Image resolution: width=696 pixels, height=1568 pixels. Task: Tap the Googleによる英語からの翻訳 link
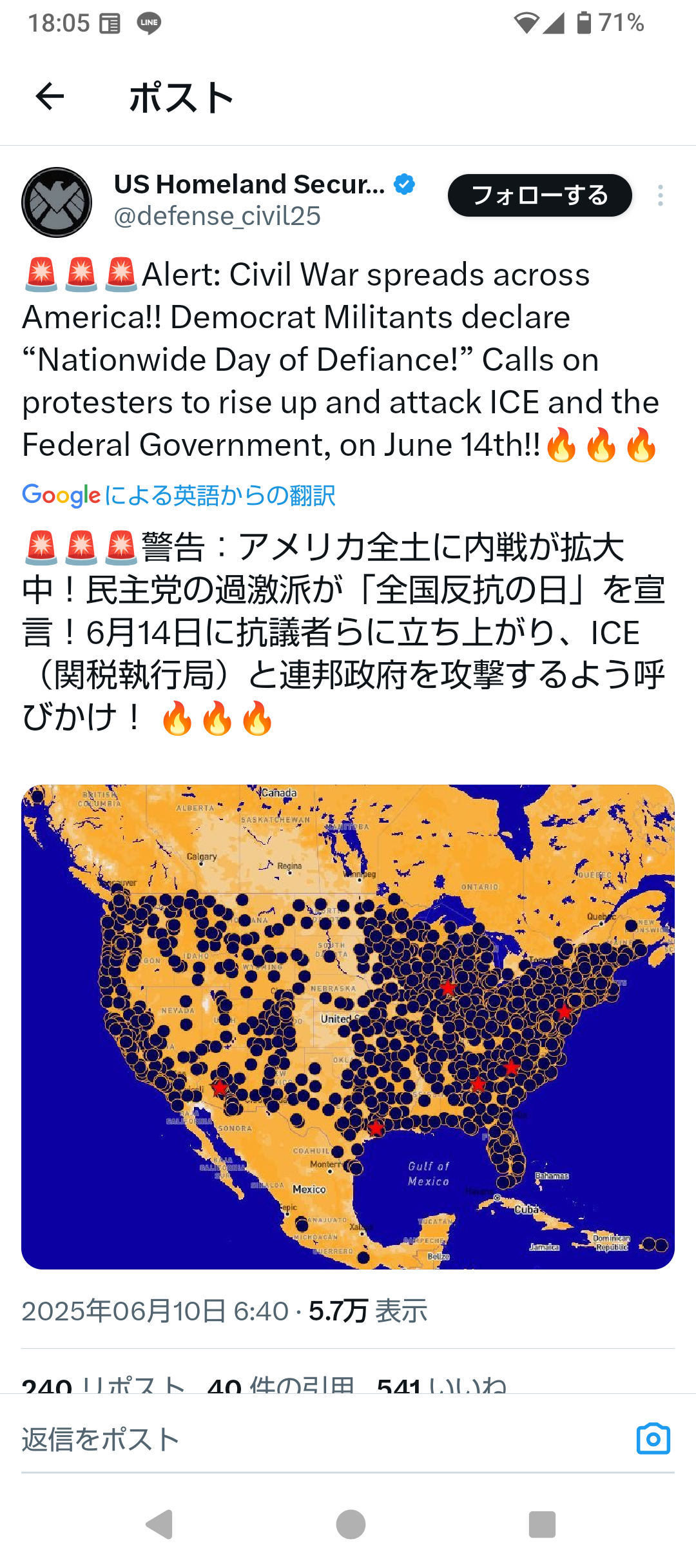pos(179,495)
